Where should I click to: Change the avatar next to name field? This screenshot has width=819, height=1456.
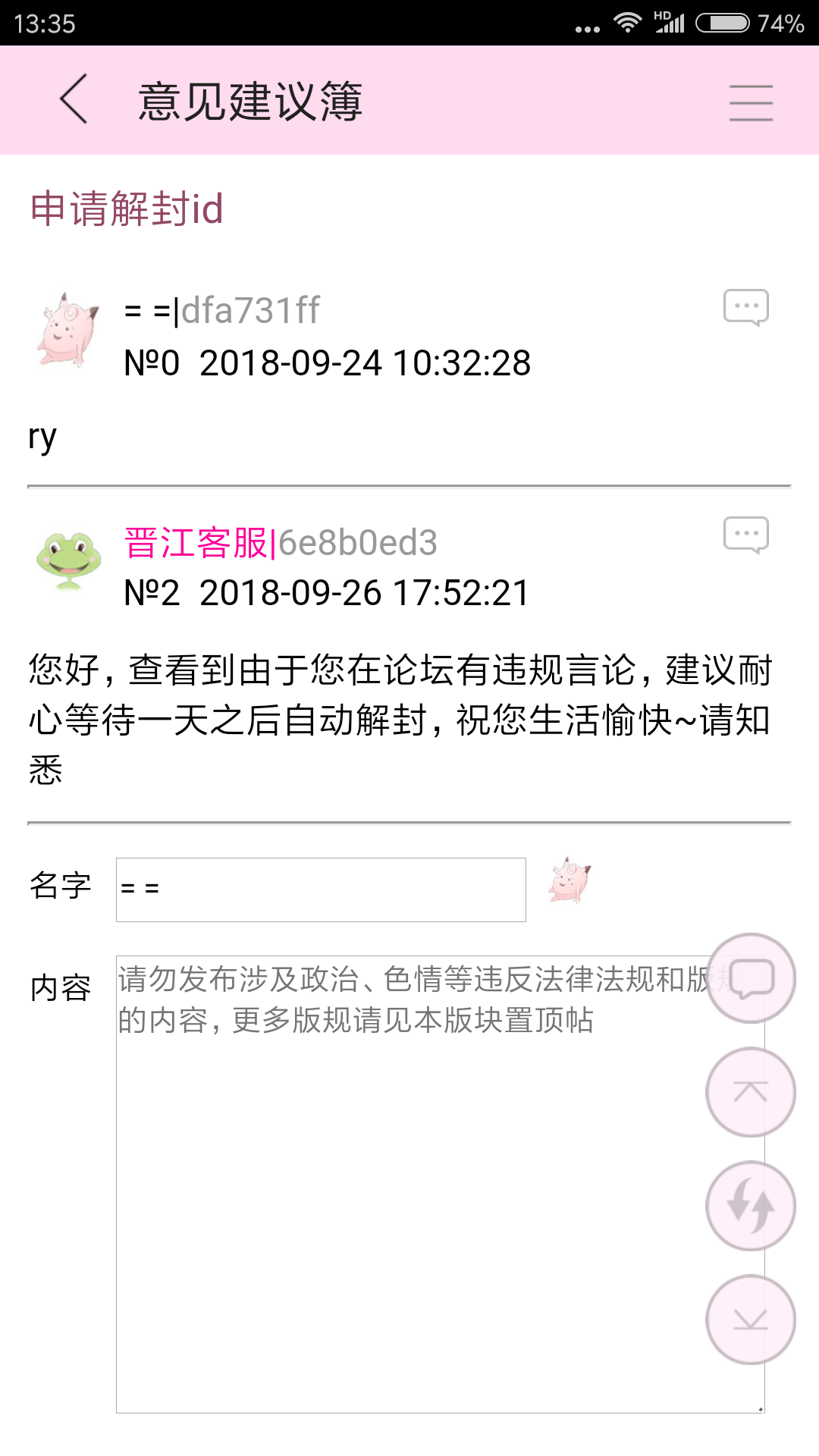coord(570,880)
